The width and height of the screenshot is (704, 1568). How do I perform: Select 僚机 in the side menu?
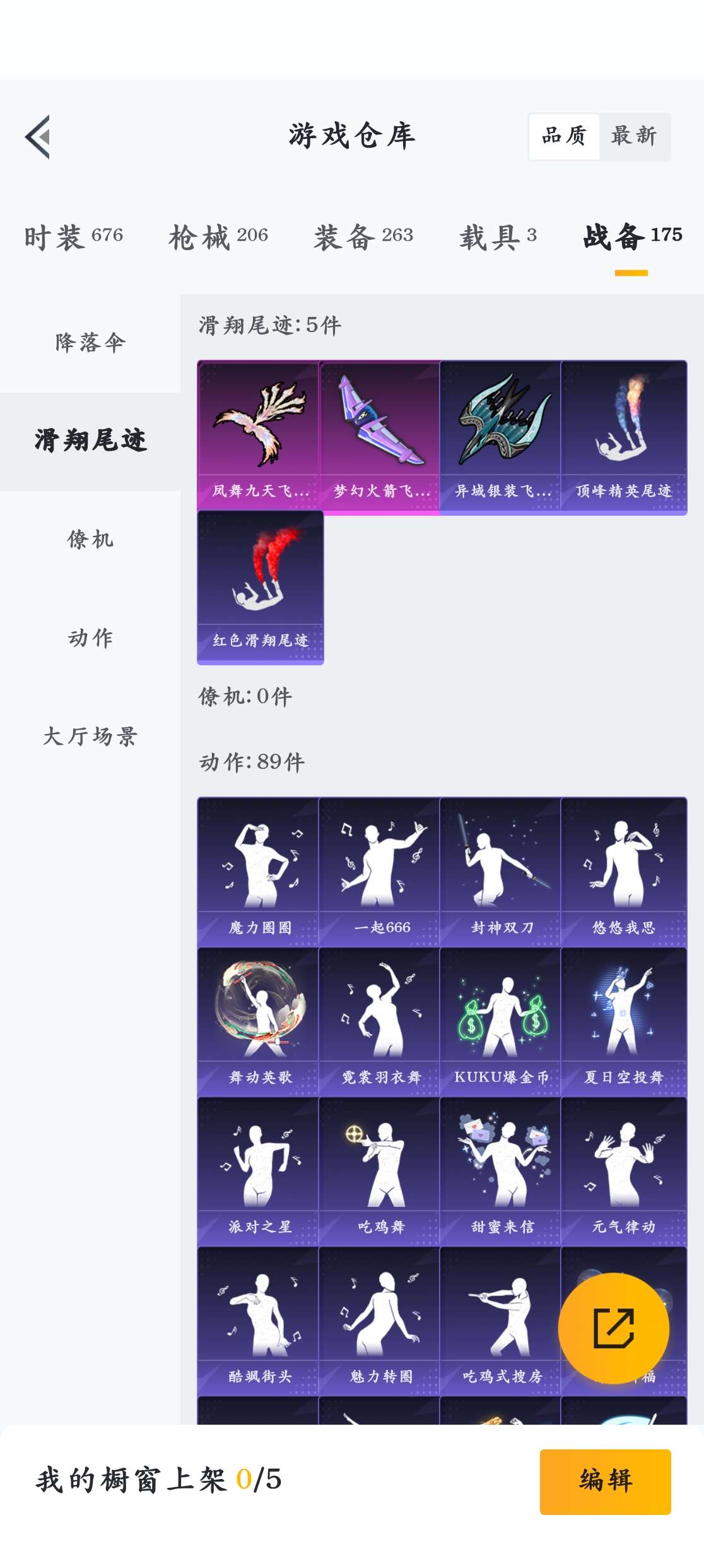tap(90, 540)
